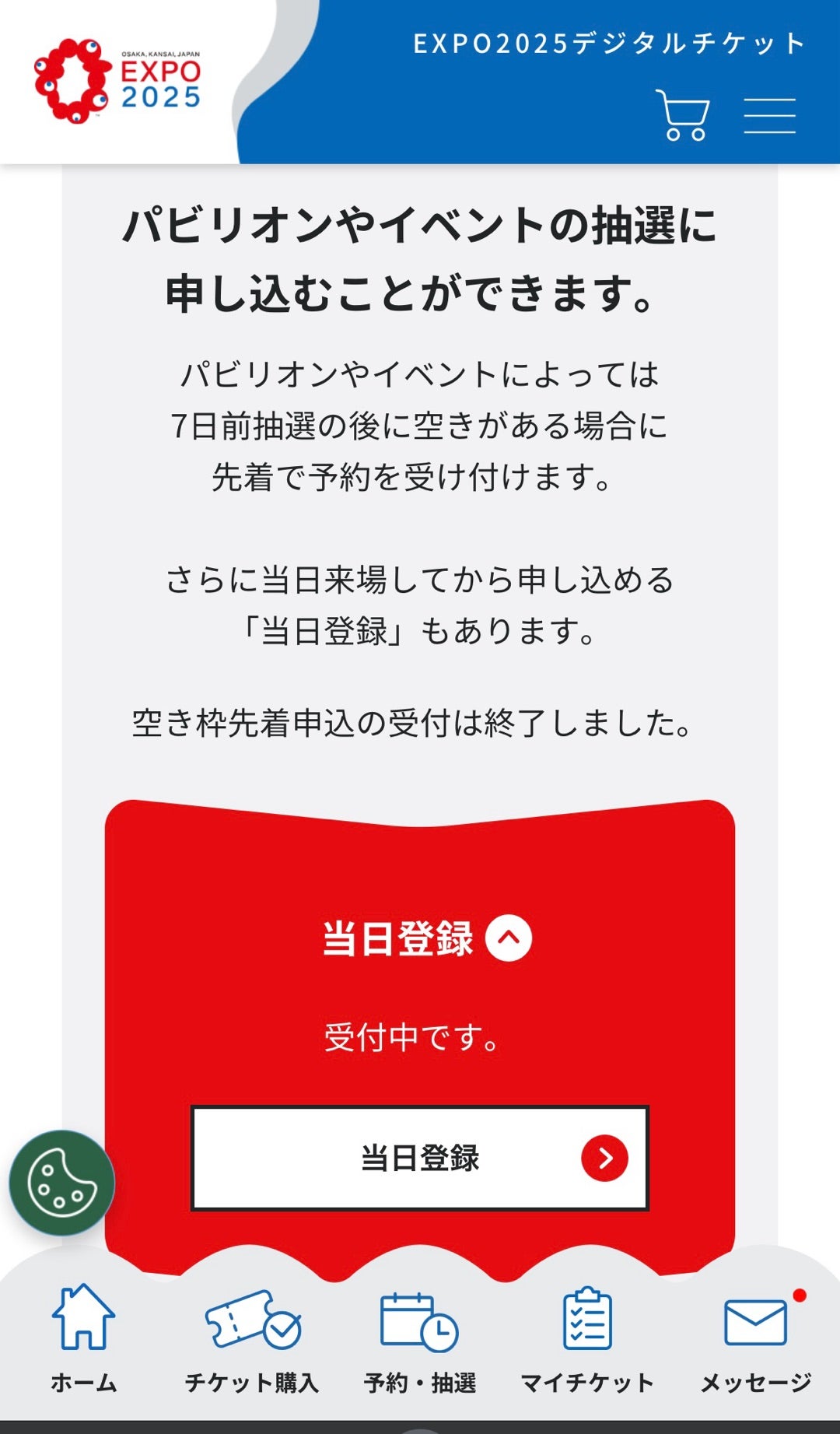Open the shopping cart
840x1434 pixels.
coord(683,115)
